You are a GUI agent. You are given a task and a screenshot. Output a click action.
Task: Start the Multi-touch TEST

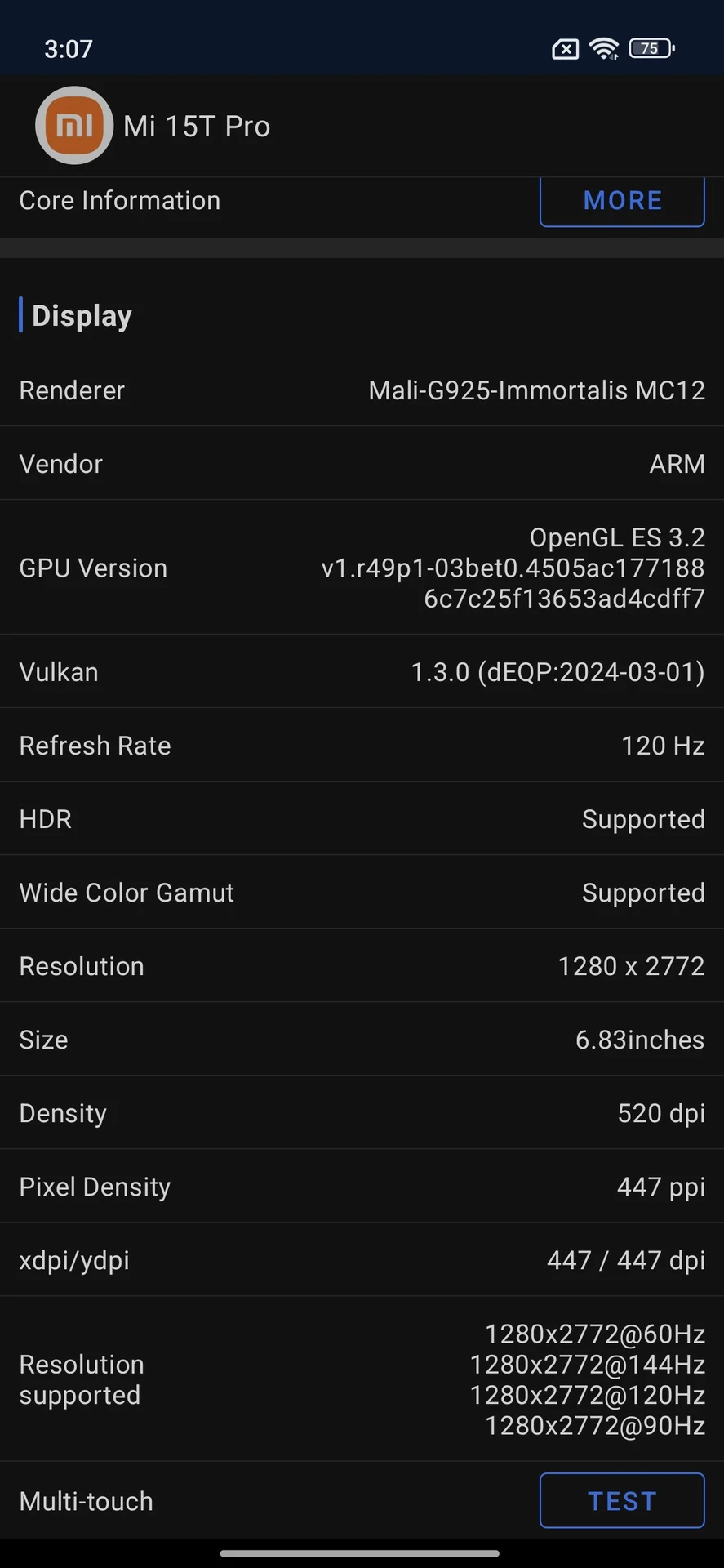pyautogui.click(x=622, y=1500)
